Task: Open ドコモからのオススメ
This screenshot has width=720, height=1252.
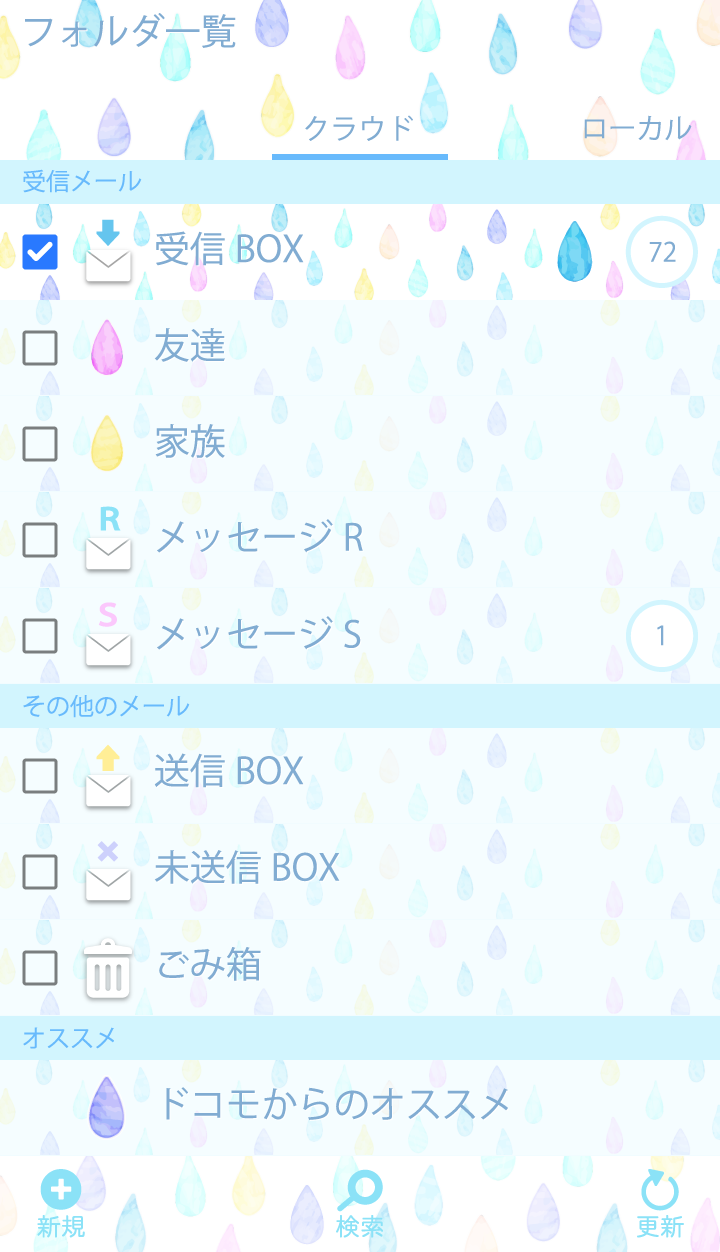Action: coord(333,1105)
